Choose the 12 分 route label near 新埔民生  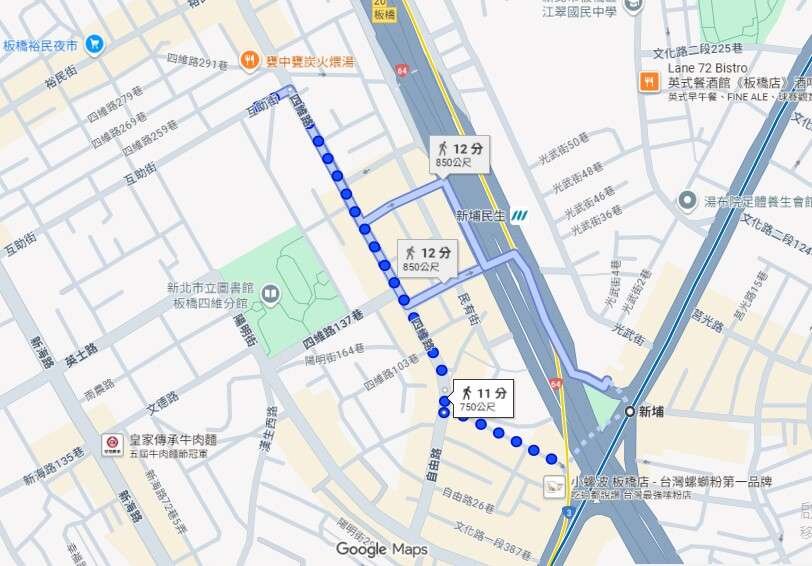(456, 153)
